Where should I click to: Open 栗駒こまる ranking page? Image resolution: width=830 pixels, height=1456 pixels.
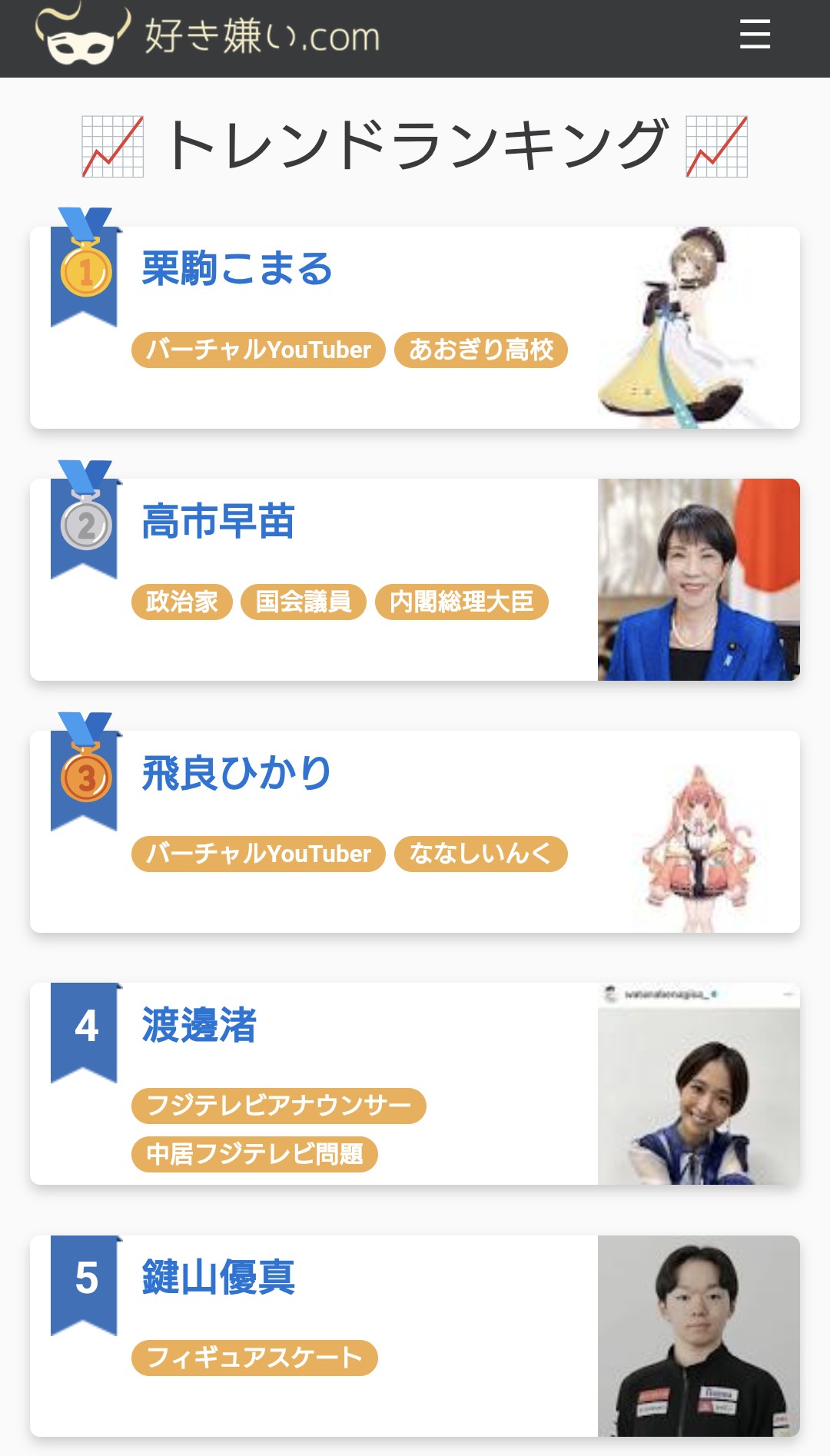[x=237, y=269]
